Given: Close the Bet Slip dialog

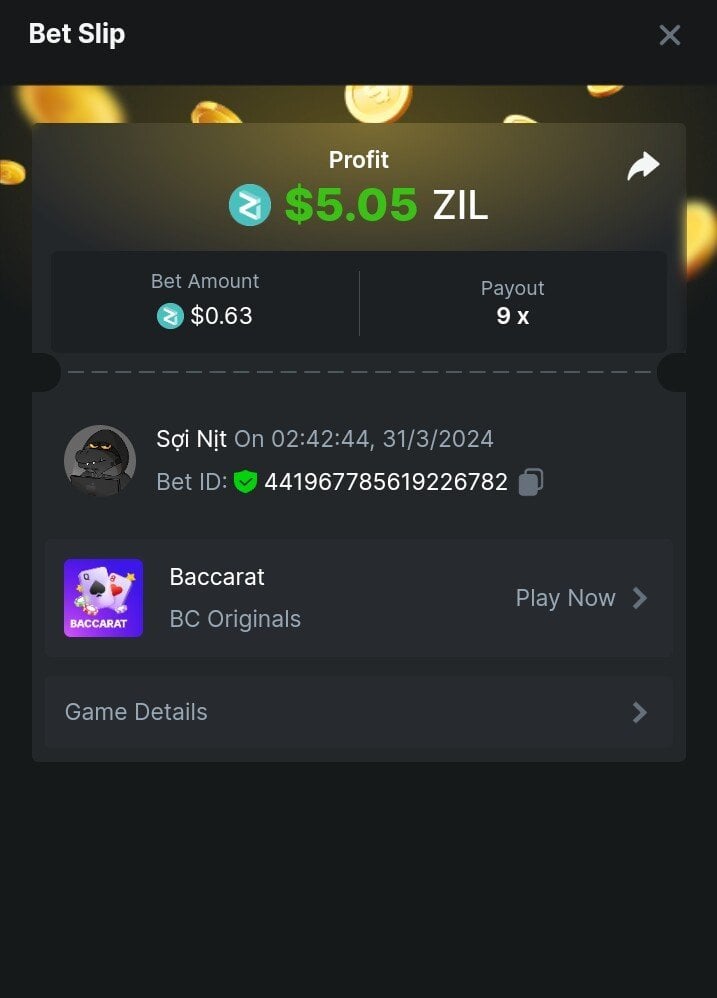Looking at the screenshot, I should pos(669,35).
